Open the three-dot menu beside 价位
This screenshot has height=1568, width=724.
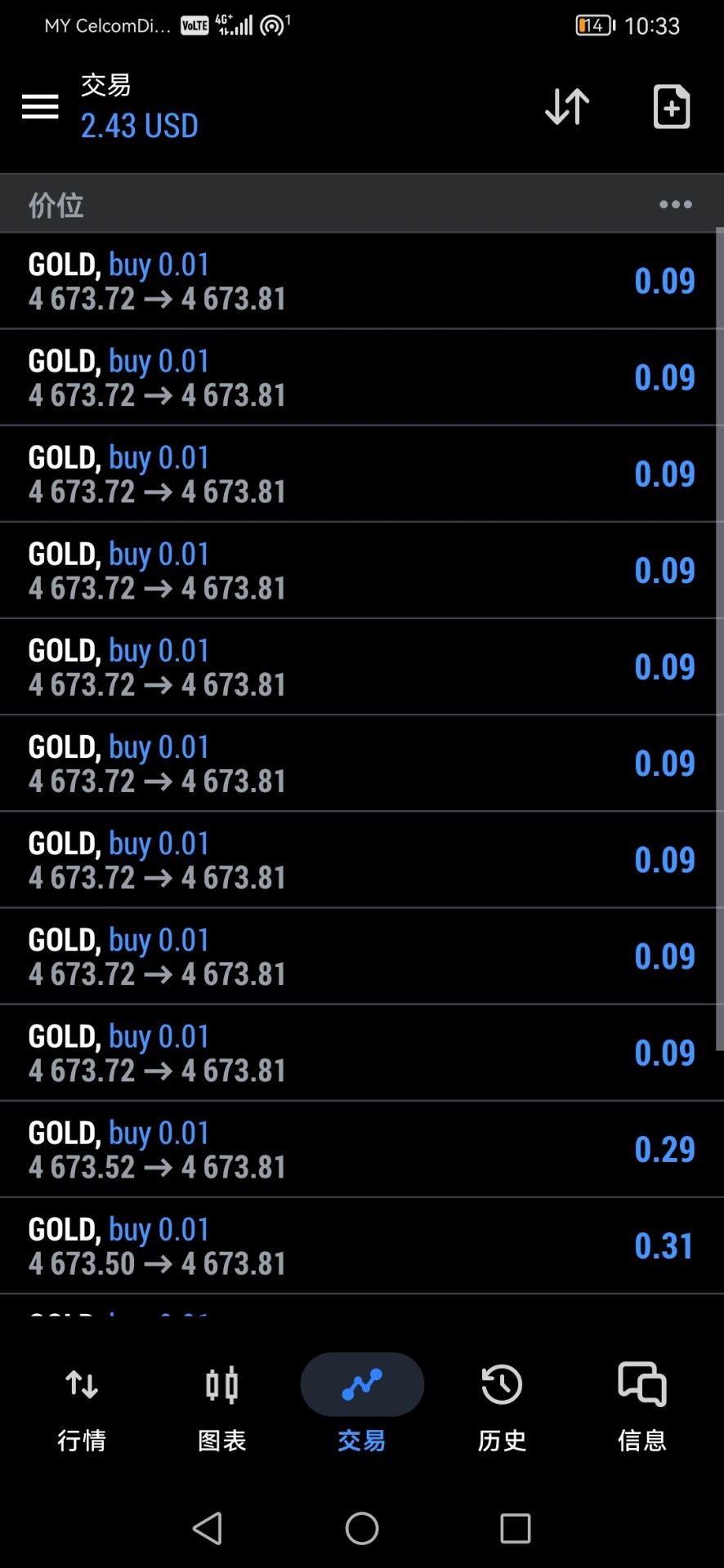(x=676, y=204)
